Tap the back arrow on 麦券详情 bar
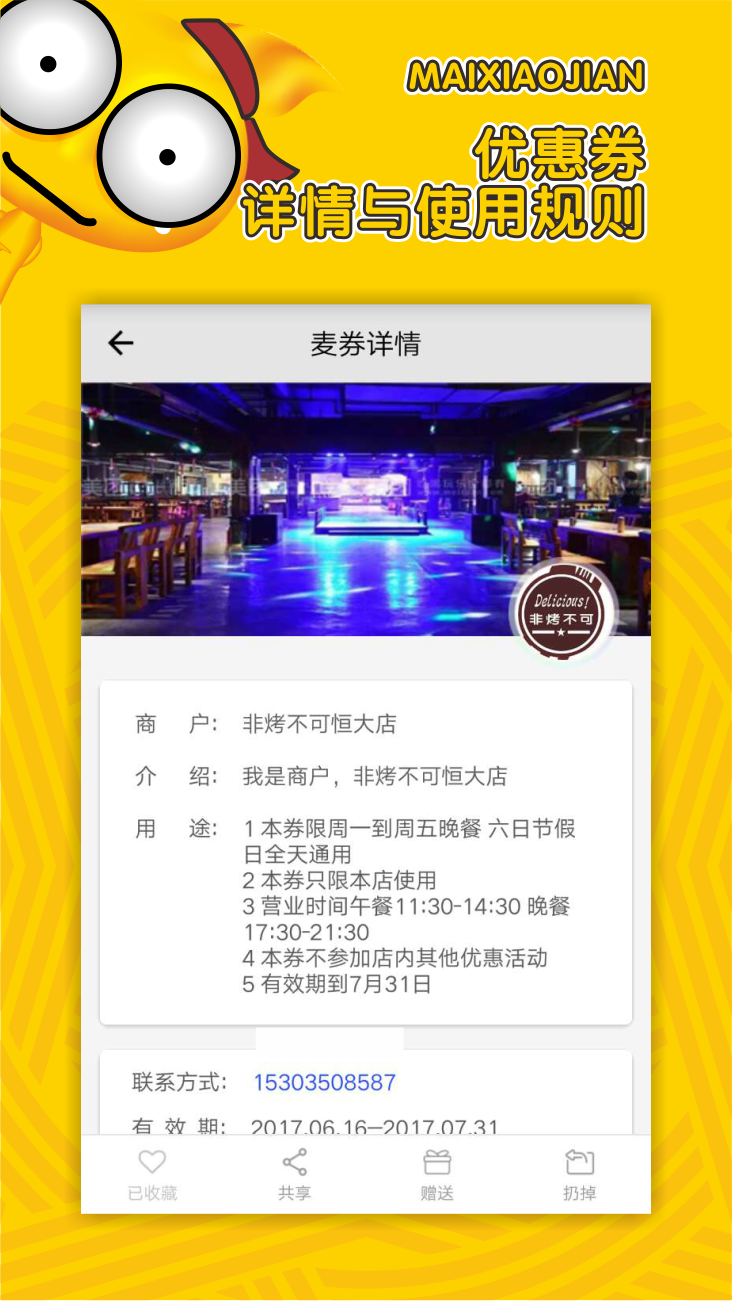This screenshot has height=1301, width=732. 120,343
